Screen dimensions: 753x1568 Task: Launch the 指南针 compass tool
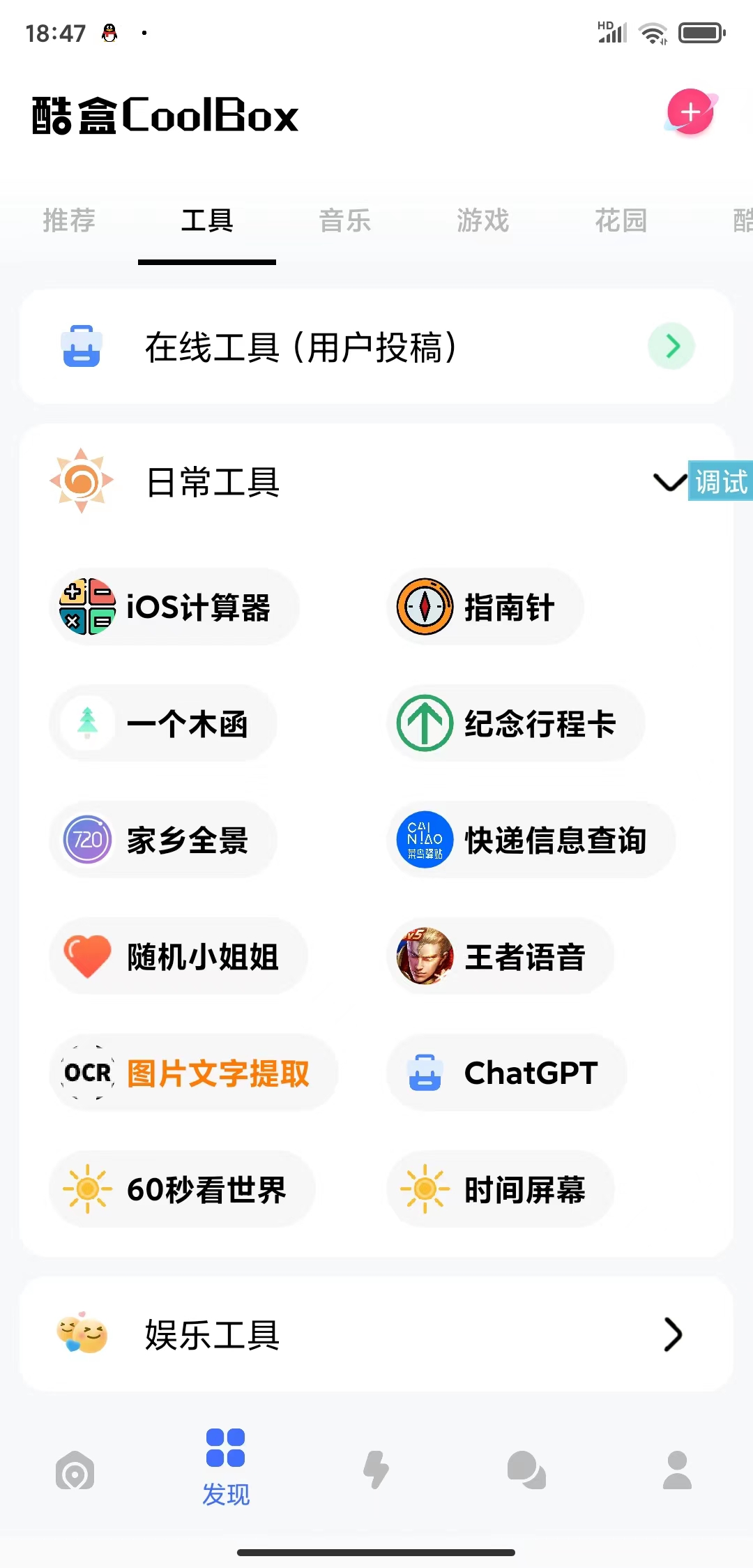coord(485,607)
